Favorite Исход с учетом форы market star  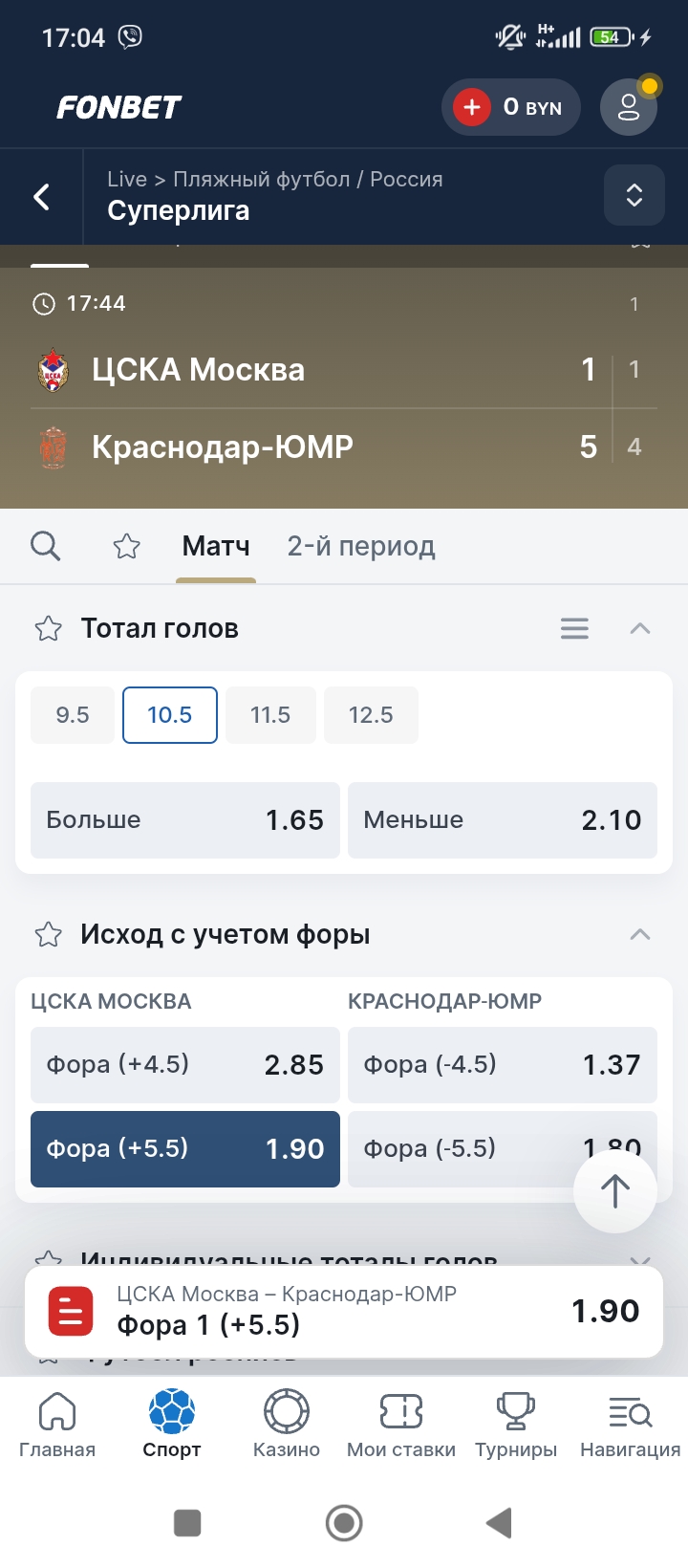(48, 935)
